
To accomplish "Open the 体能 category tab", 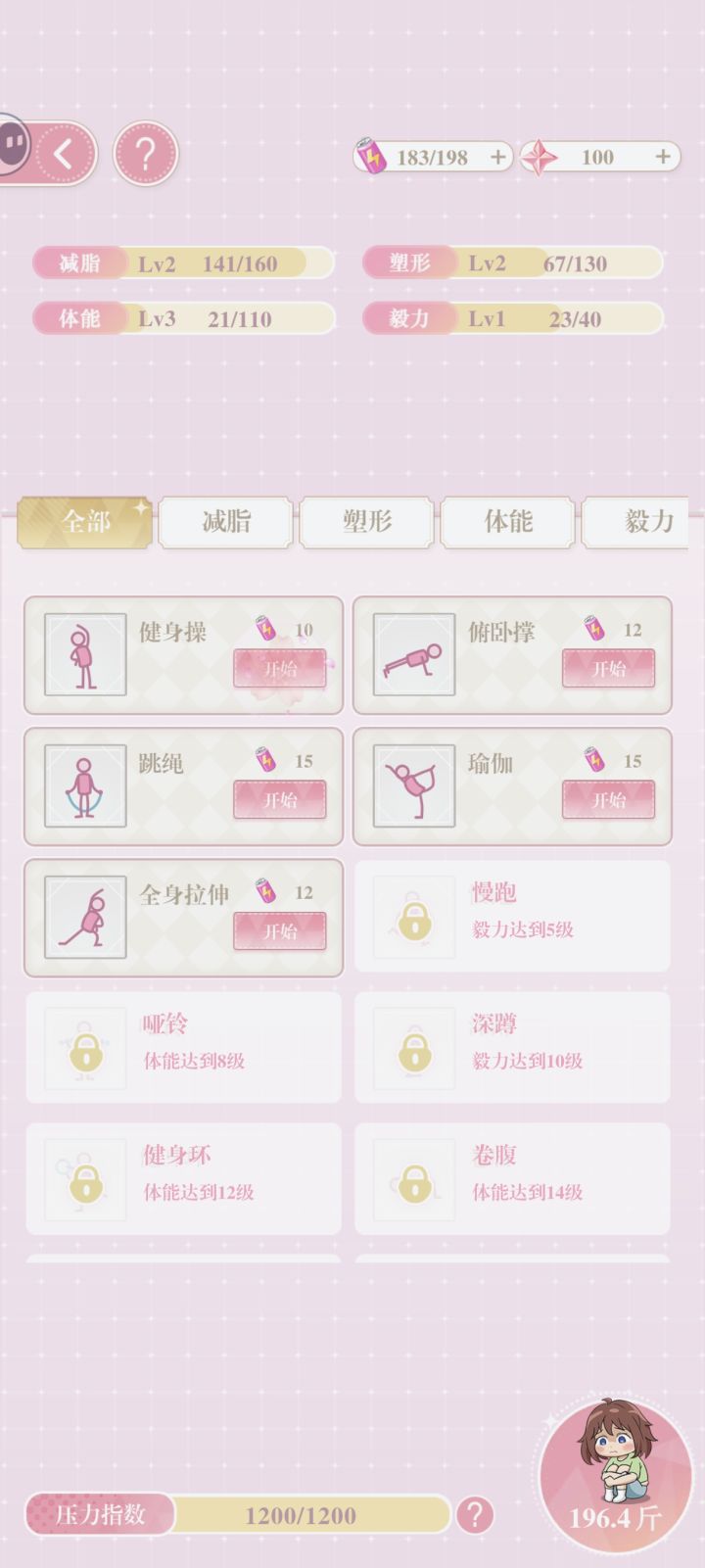I will 507,522.
